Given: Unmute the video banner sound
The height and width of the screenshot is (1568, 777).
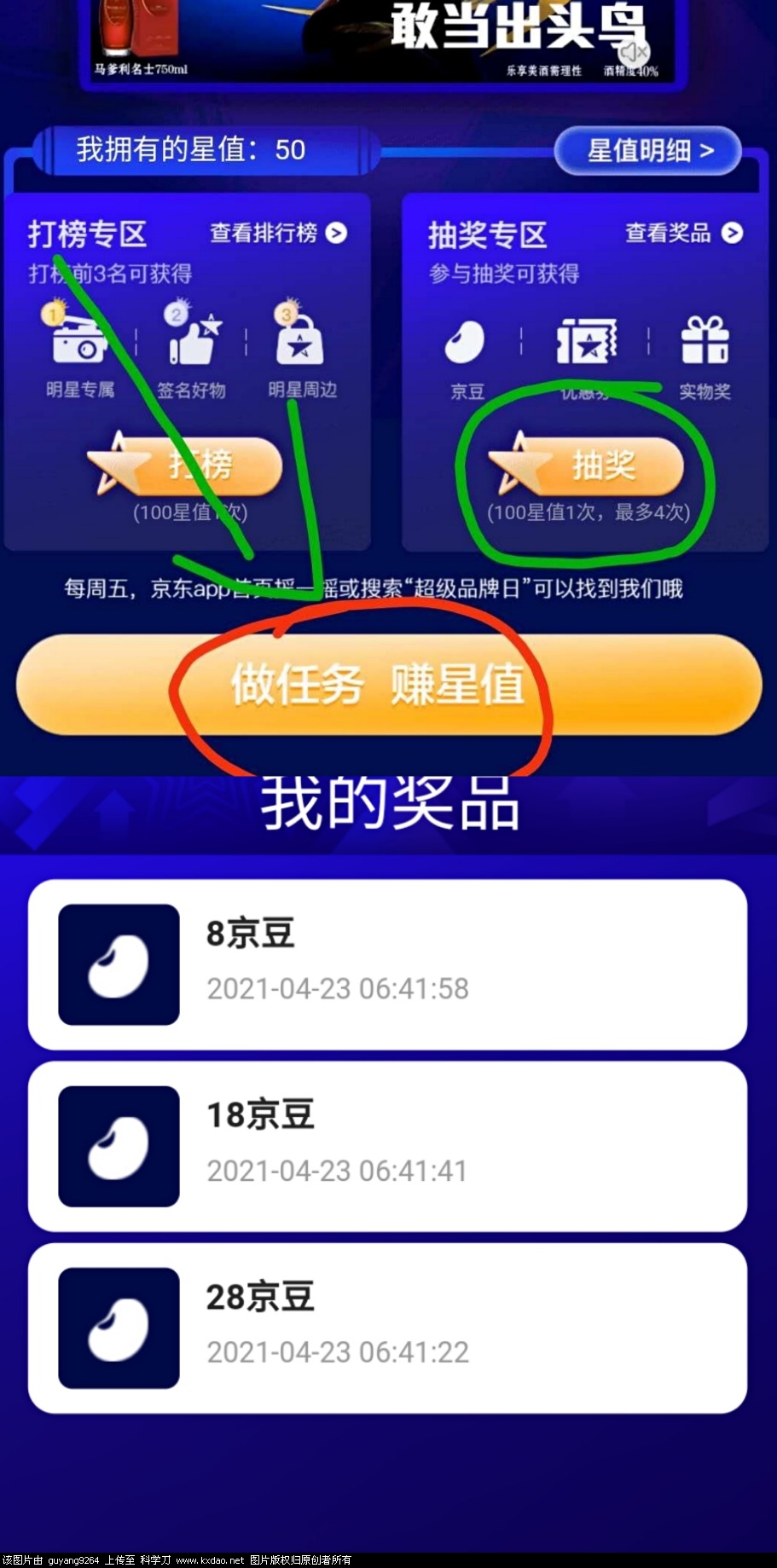Looking at the screenshot, I should pos(634,52).
